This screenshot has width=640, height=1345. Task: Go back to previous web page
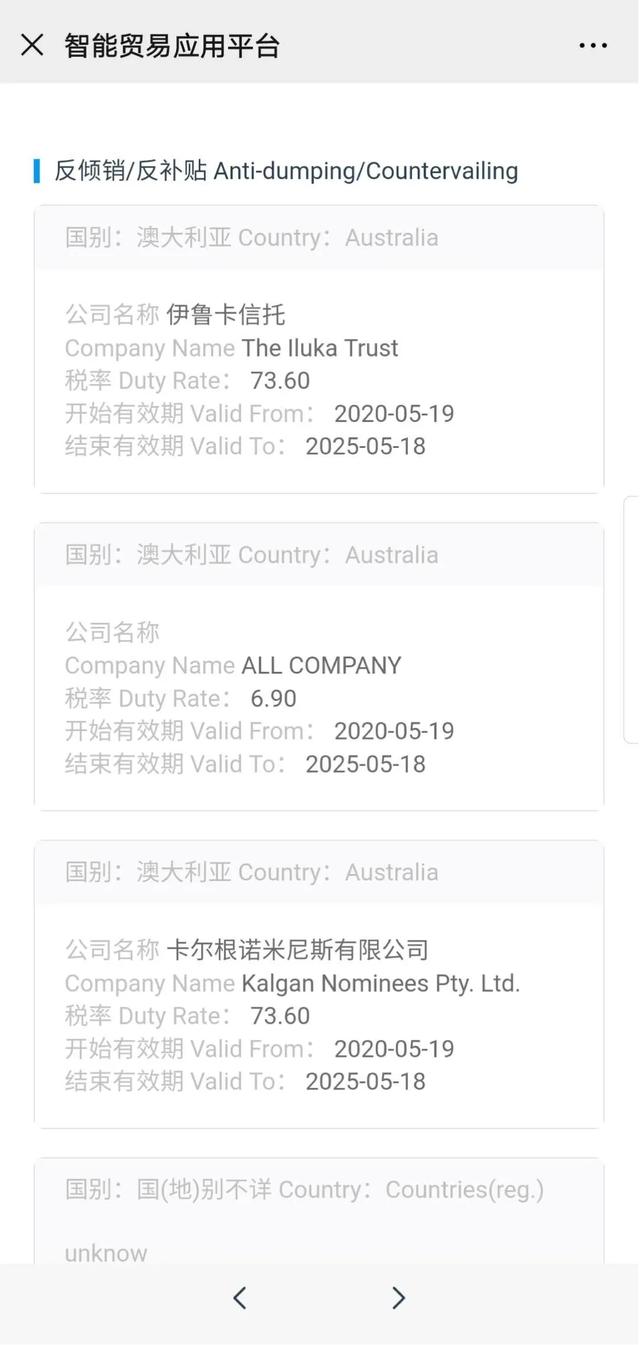click(240, 1298)
